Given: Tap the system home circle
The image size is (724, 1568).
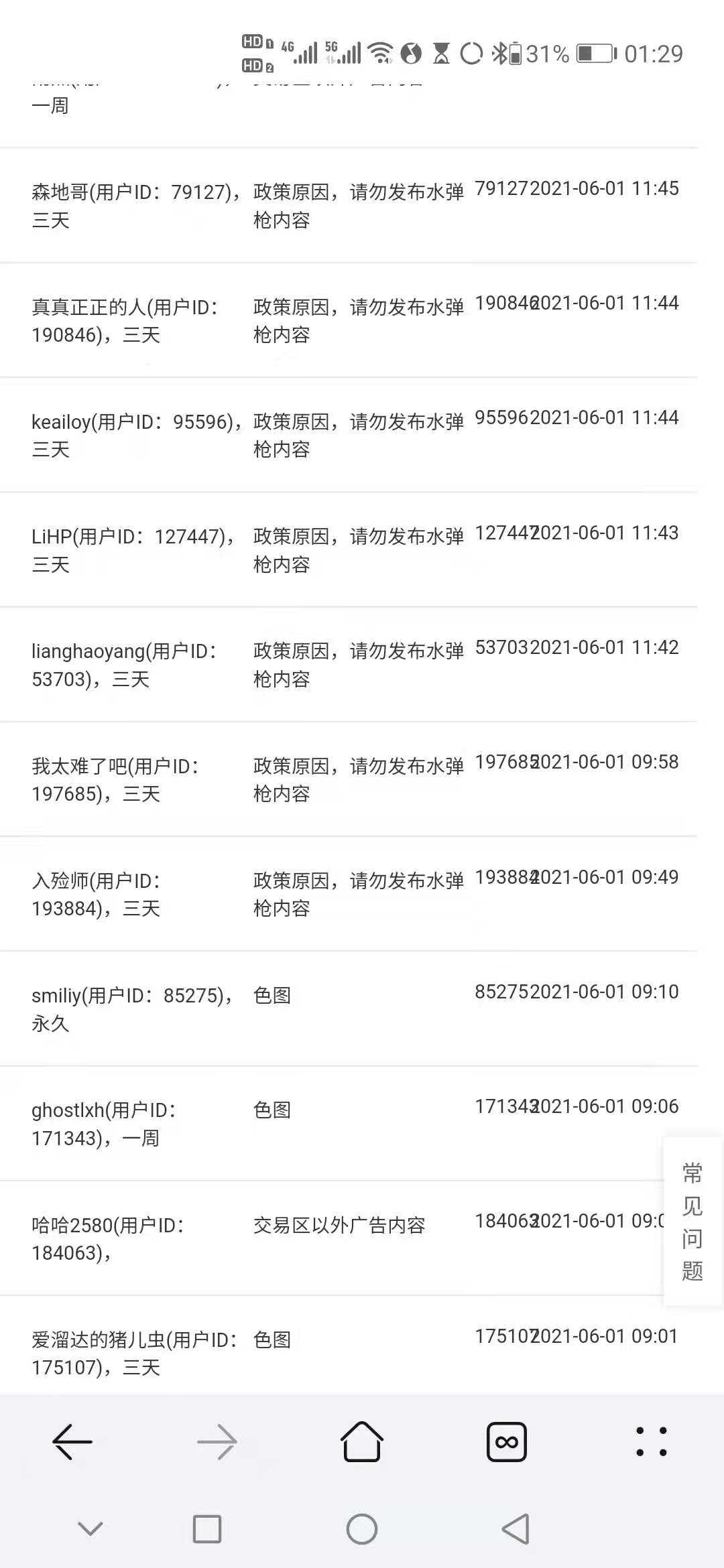Looking at the screenshot, I should pyautogui.click(x=362, y=1529).
